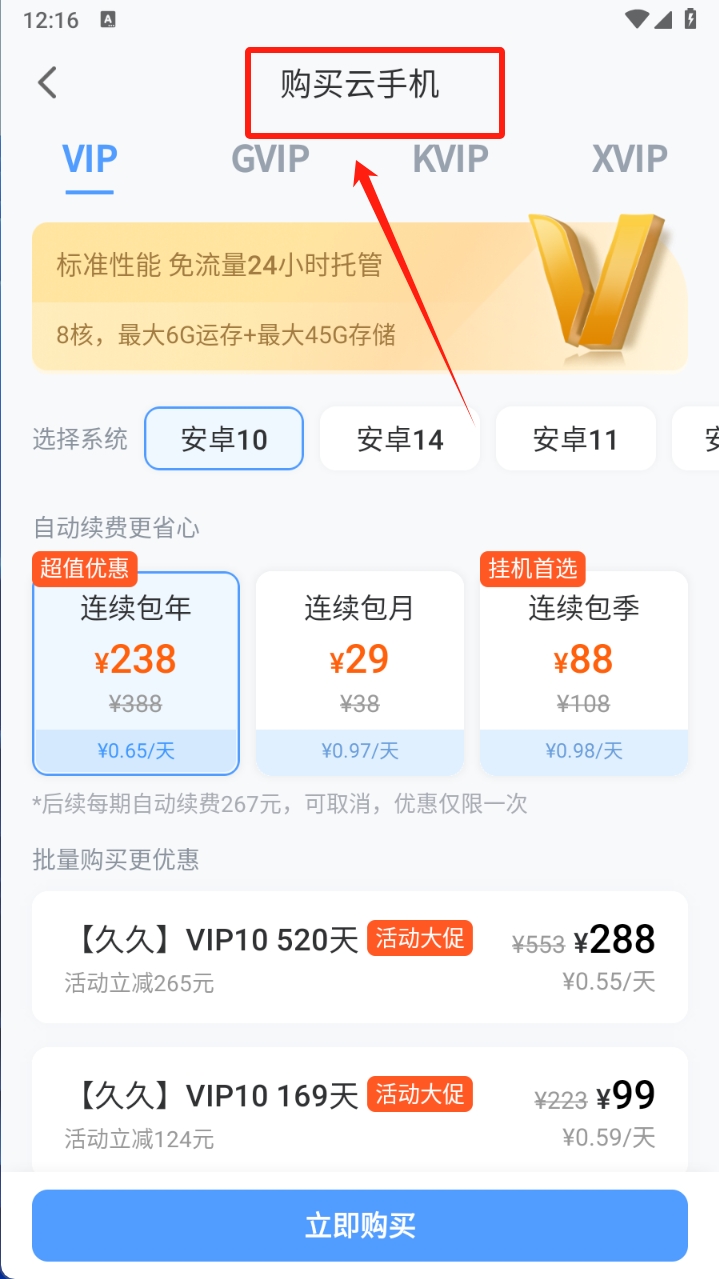The image size is (719, 1279).
Task: Go back using the top arrow
Action: click(47, 83)
